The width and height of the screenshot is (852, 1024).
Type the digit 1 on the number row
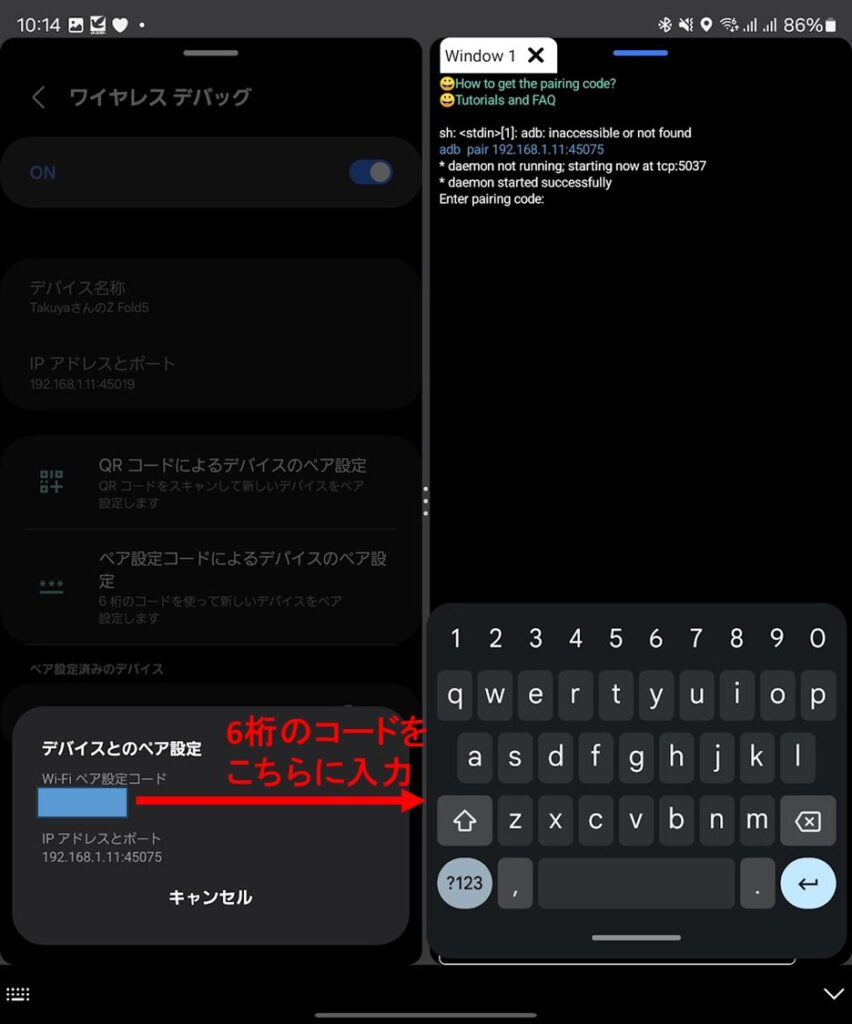point(456,638)
